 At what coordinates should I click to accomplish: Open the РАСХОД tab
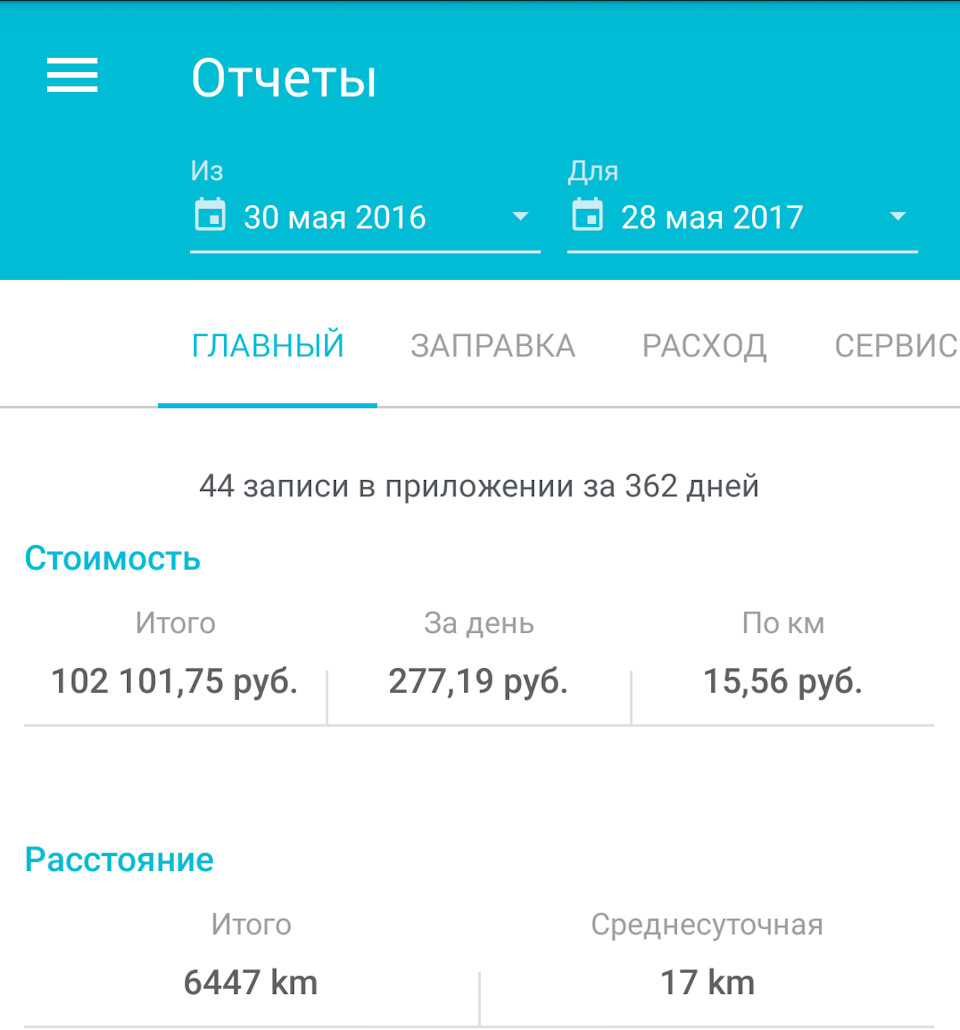pyautogui.click(x=705, y=344)
